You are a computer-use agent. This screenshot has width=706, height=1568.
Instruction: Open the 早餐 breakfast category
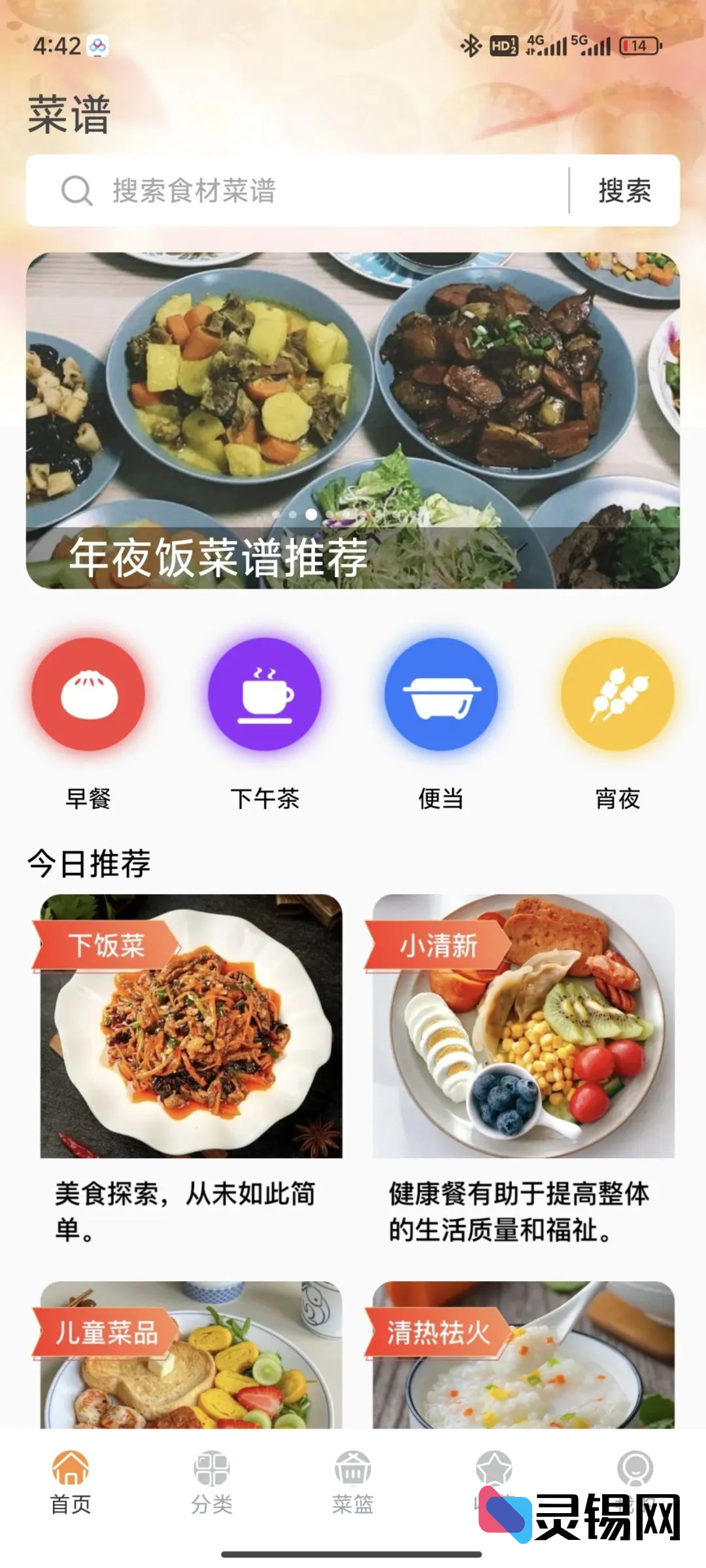pyautogui.click(x=88, y=694)
